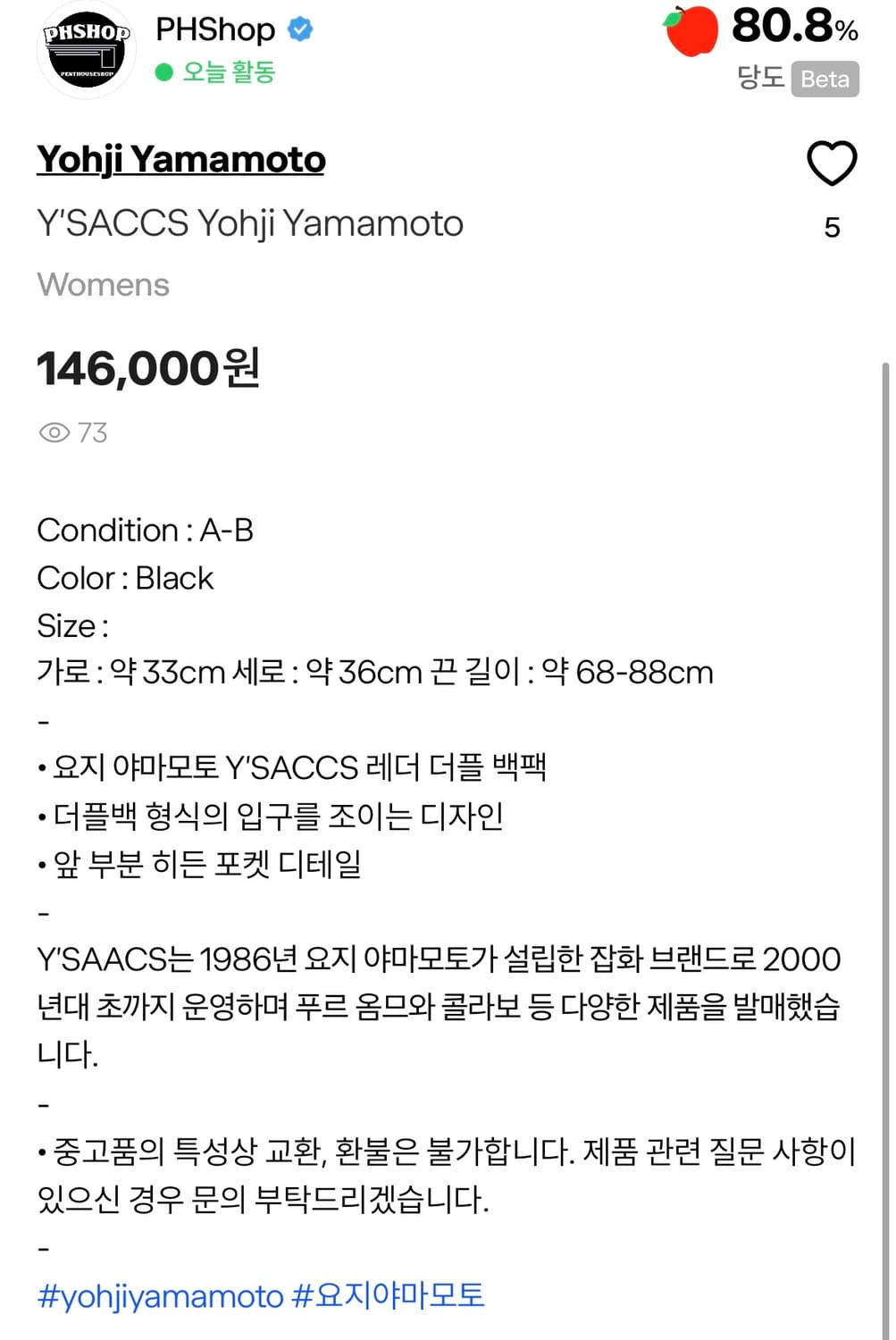896x1340 pixels.
Task: Select the PHShop seller name
Action: 214,29
